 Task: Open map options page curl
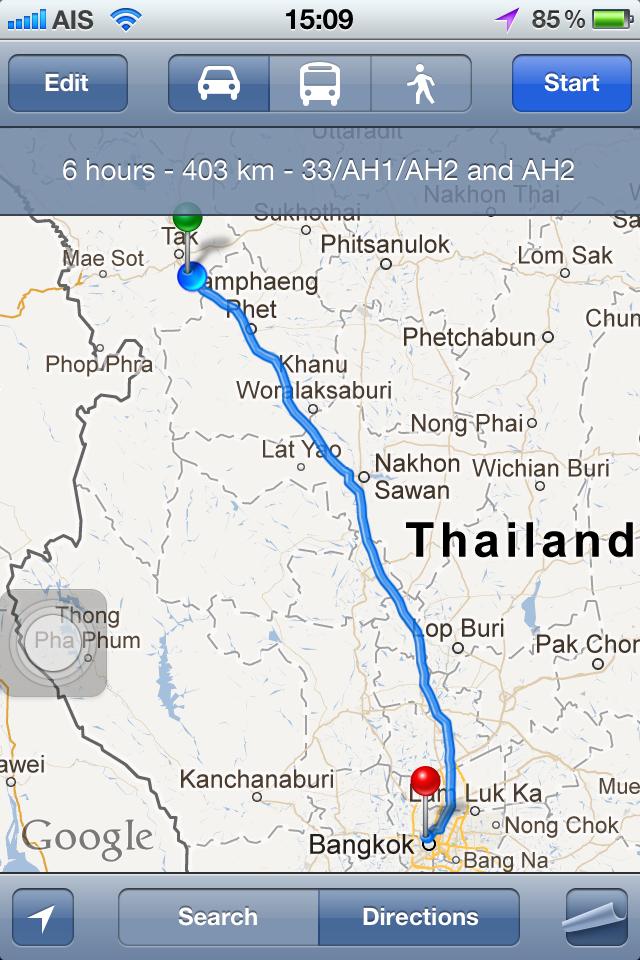[x=596, y=917]
